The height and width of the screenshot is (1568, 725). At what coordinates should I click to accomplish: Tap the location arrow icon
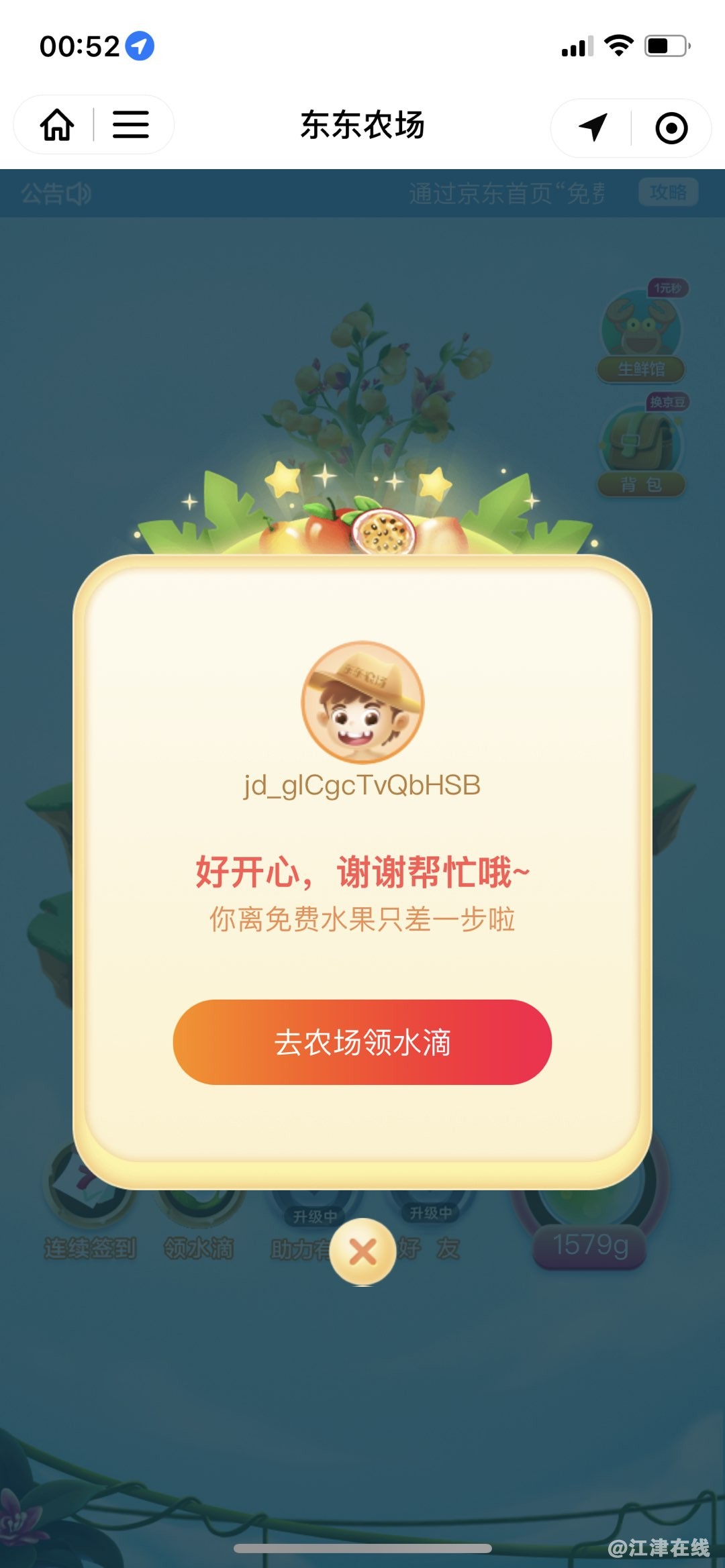coord(593,127)
